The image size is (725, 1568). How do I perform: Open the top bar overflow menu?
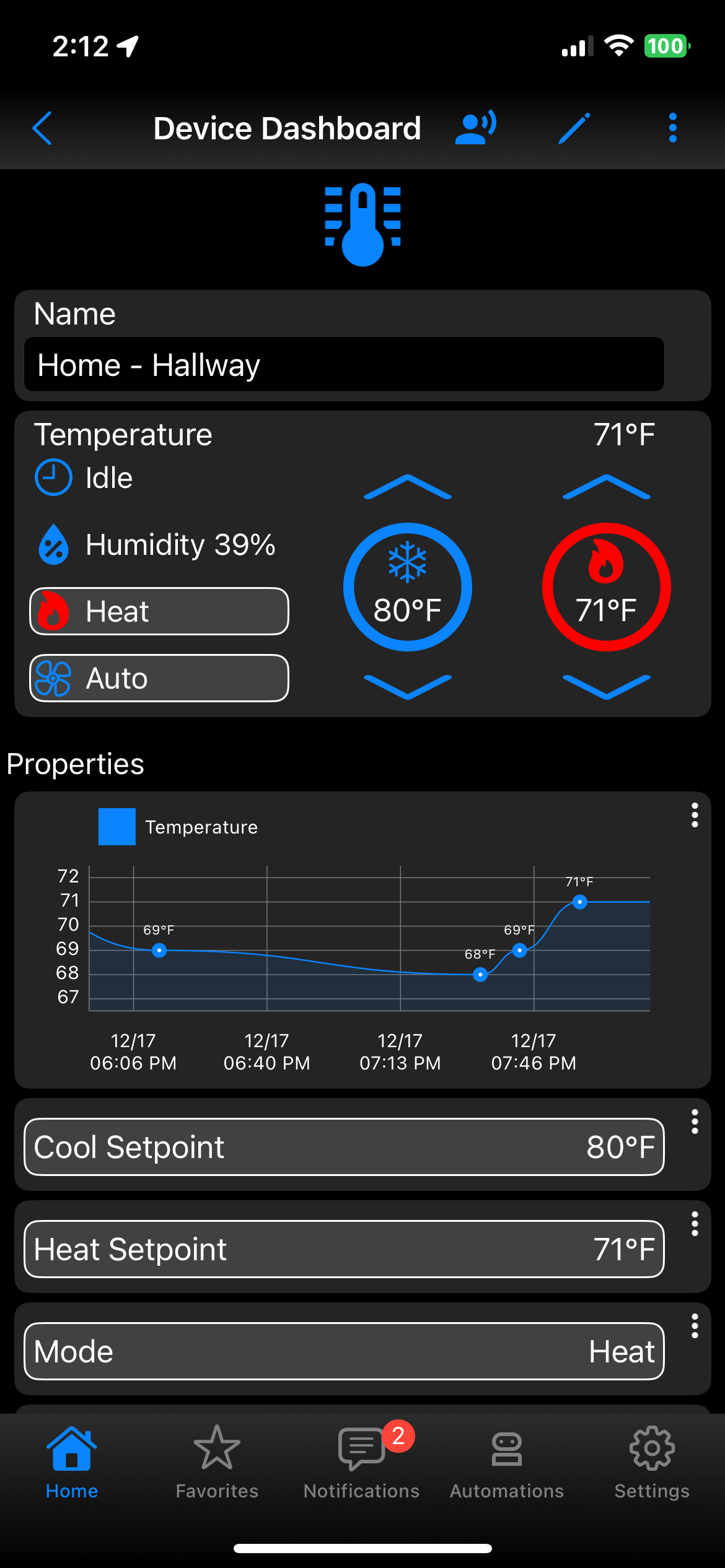click(x=673, y=128)
